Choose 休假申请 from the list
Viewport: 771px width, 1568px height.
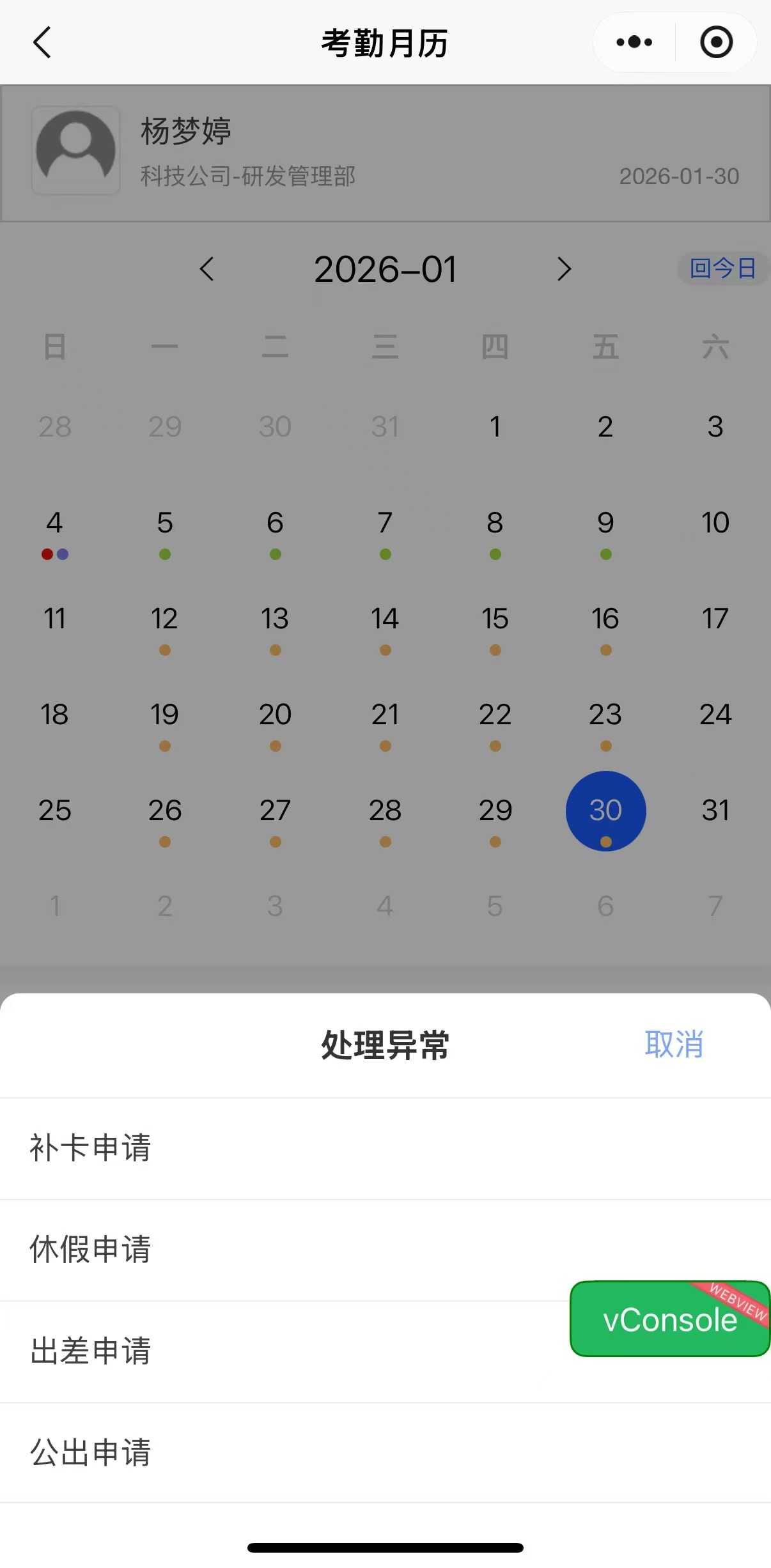[x=91, y=1250]
